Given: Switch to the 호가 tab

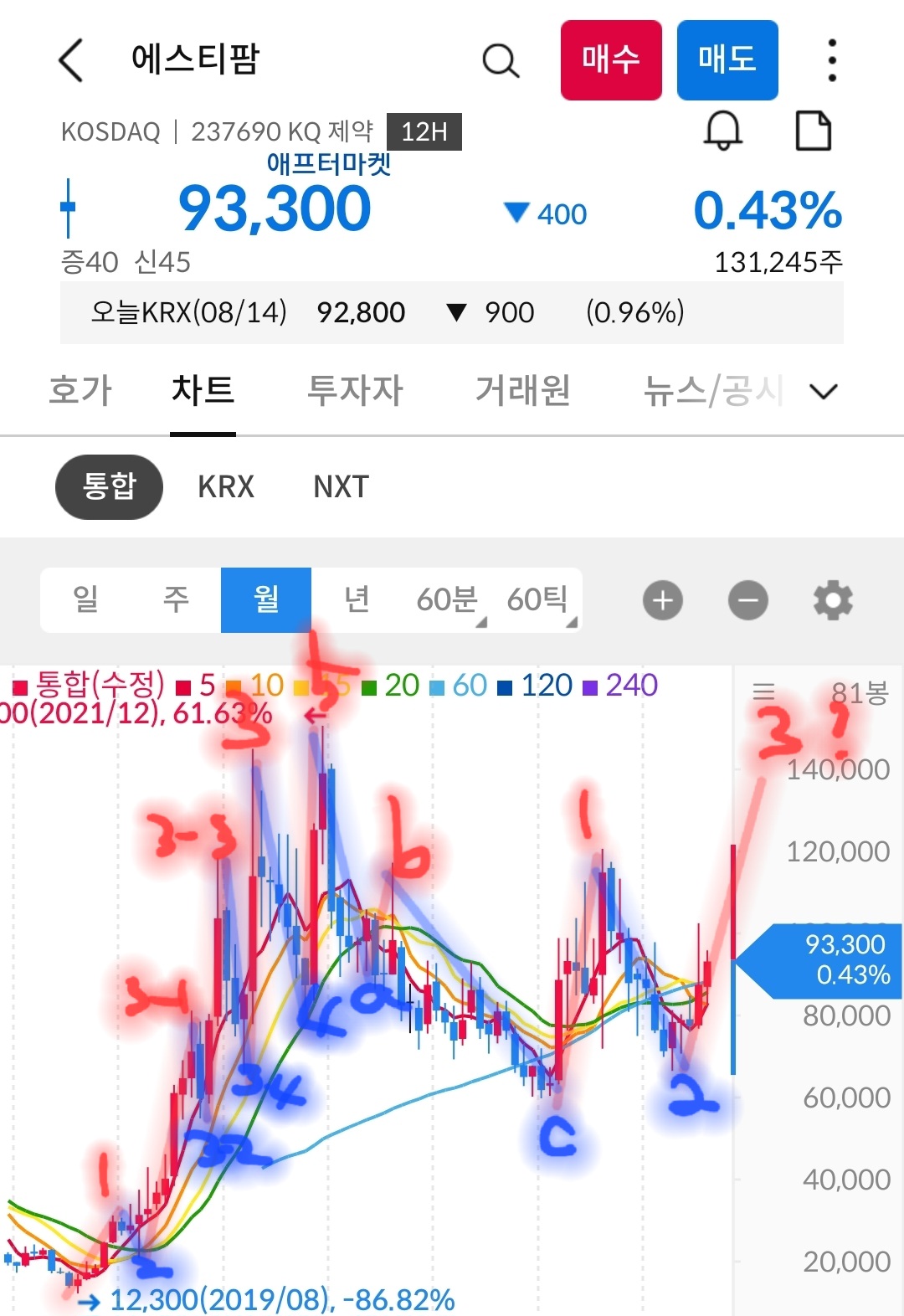Looking at the screenshot, I should click(80, 390).
